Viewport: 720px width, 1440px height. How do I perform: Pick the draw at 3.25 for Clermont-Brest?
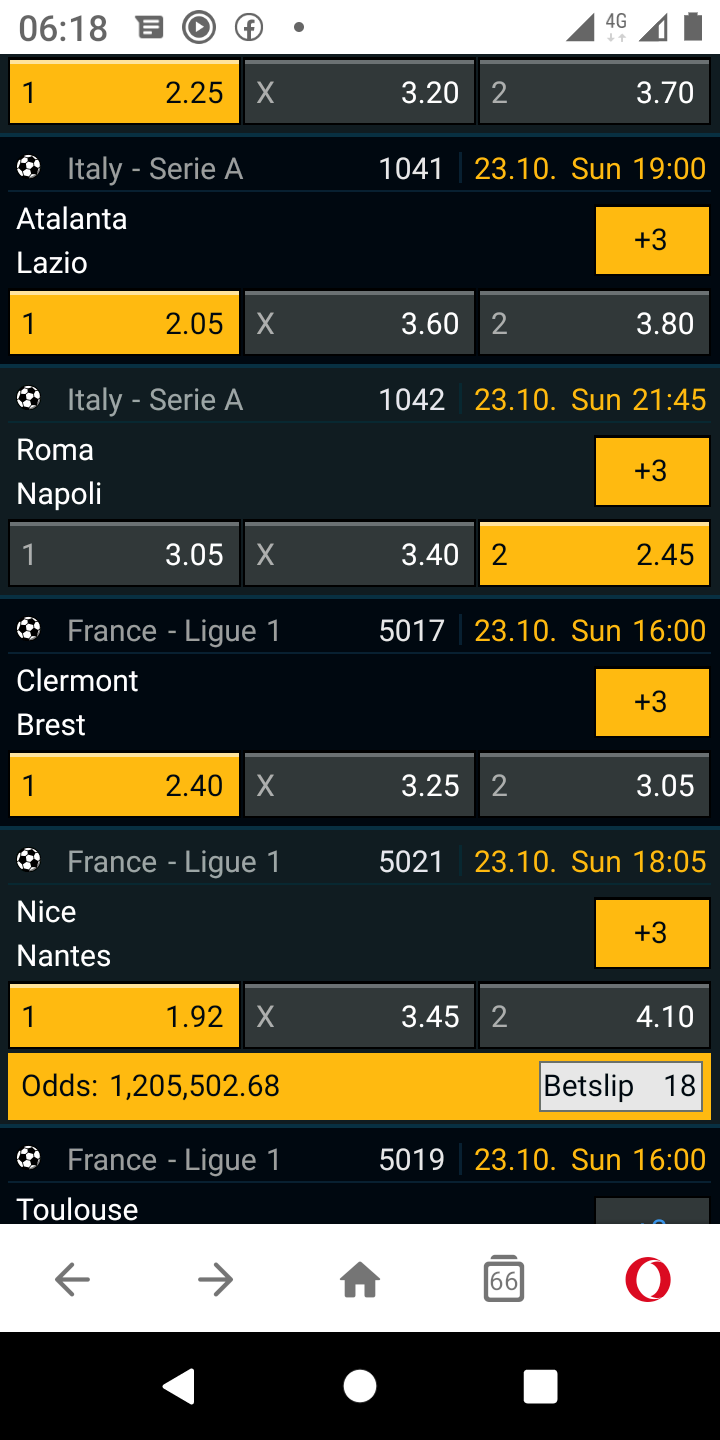pyautogui.click(x=359, y=785)
